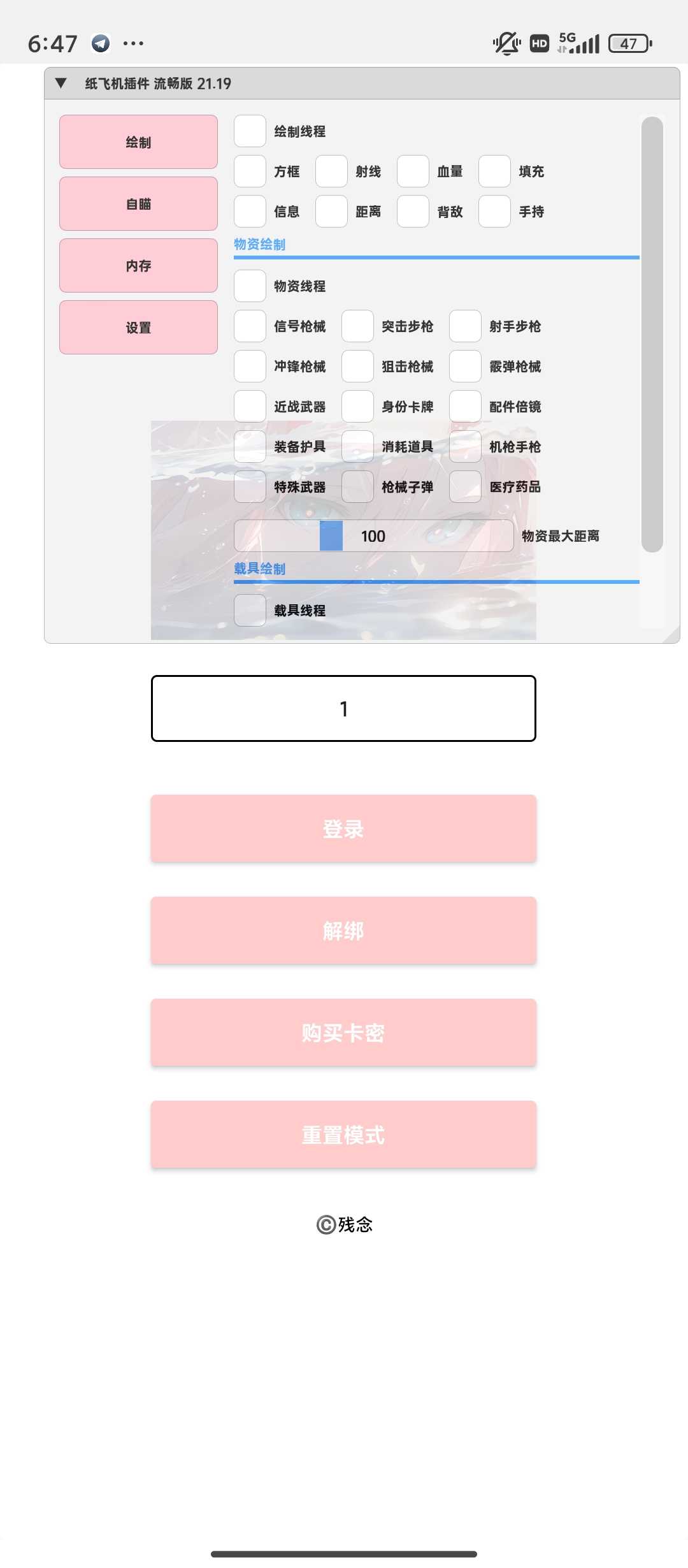The image size is (688, 1568).
Task: Enable the 绘制线程 checkbox
Action: 250,131
